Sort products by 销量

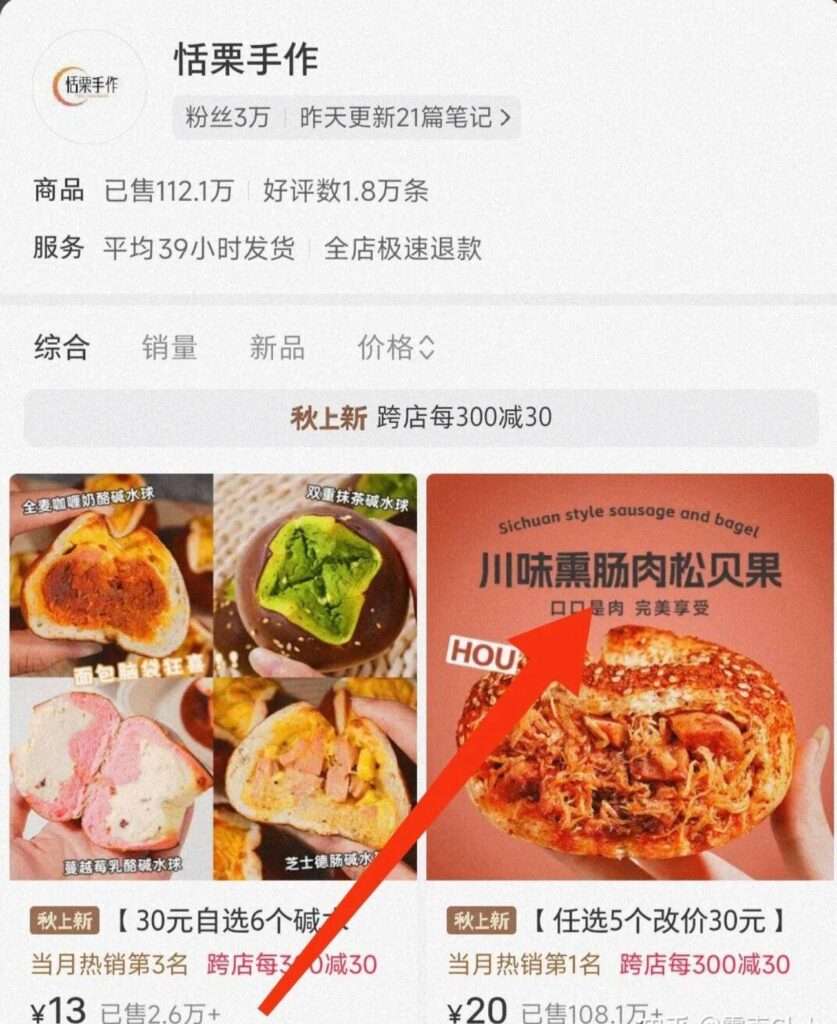coord(169,348)
